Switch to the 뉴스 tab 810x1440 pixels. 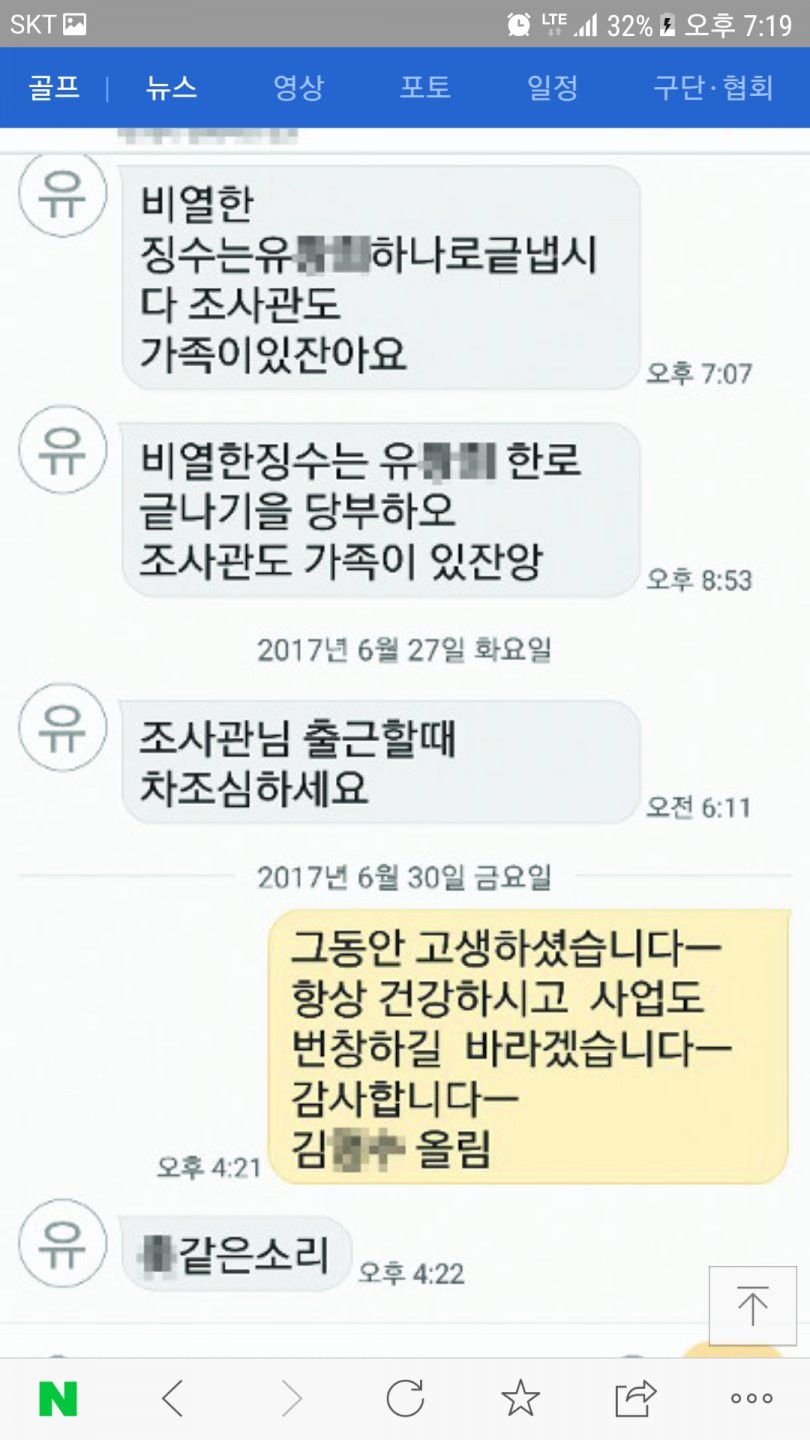(x=171, y=88)
